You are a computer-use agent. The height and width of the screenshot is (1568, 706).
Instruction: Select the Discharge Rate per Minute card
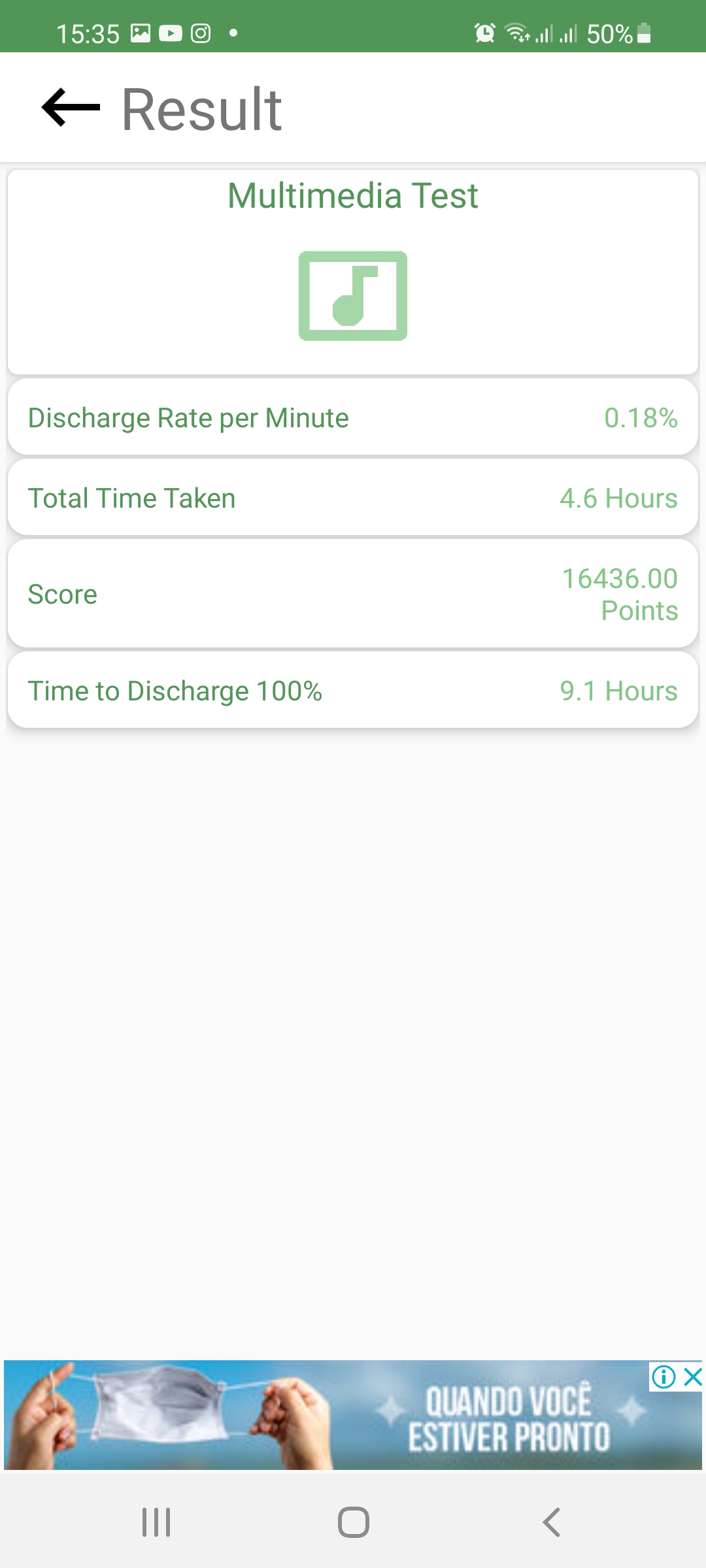click(x=352, y=417)
